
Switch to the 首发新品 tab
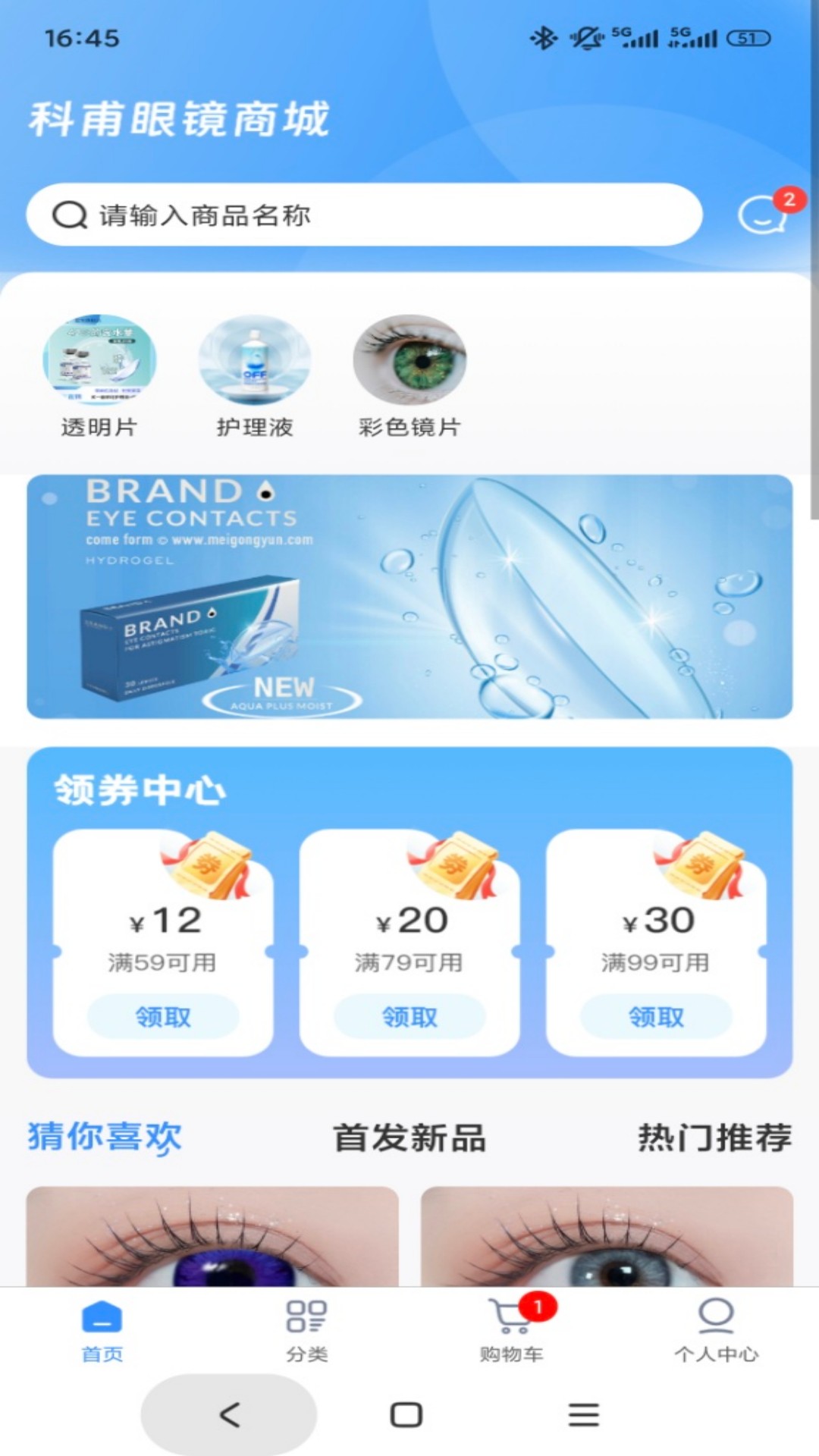(409, 1137)
